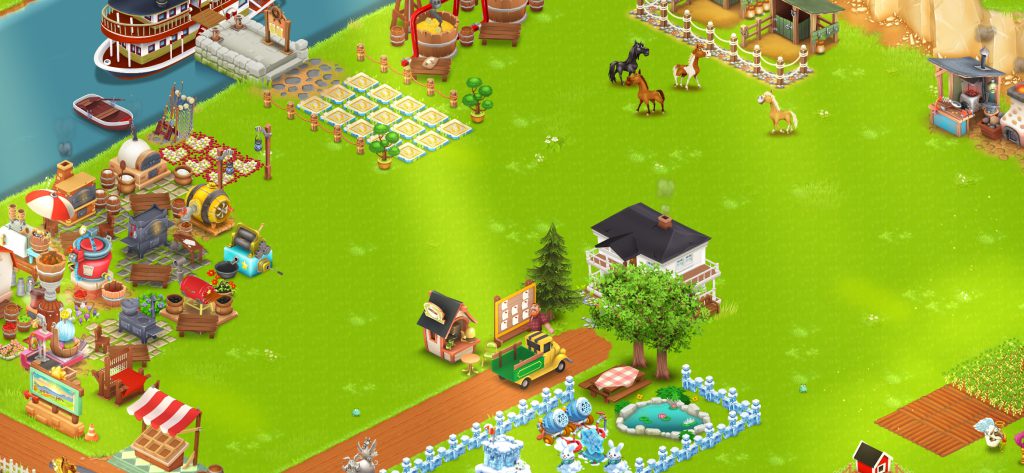Tap the red mailbox
The height and width of the screenshot is (473, 1024).
point(198,292)
